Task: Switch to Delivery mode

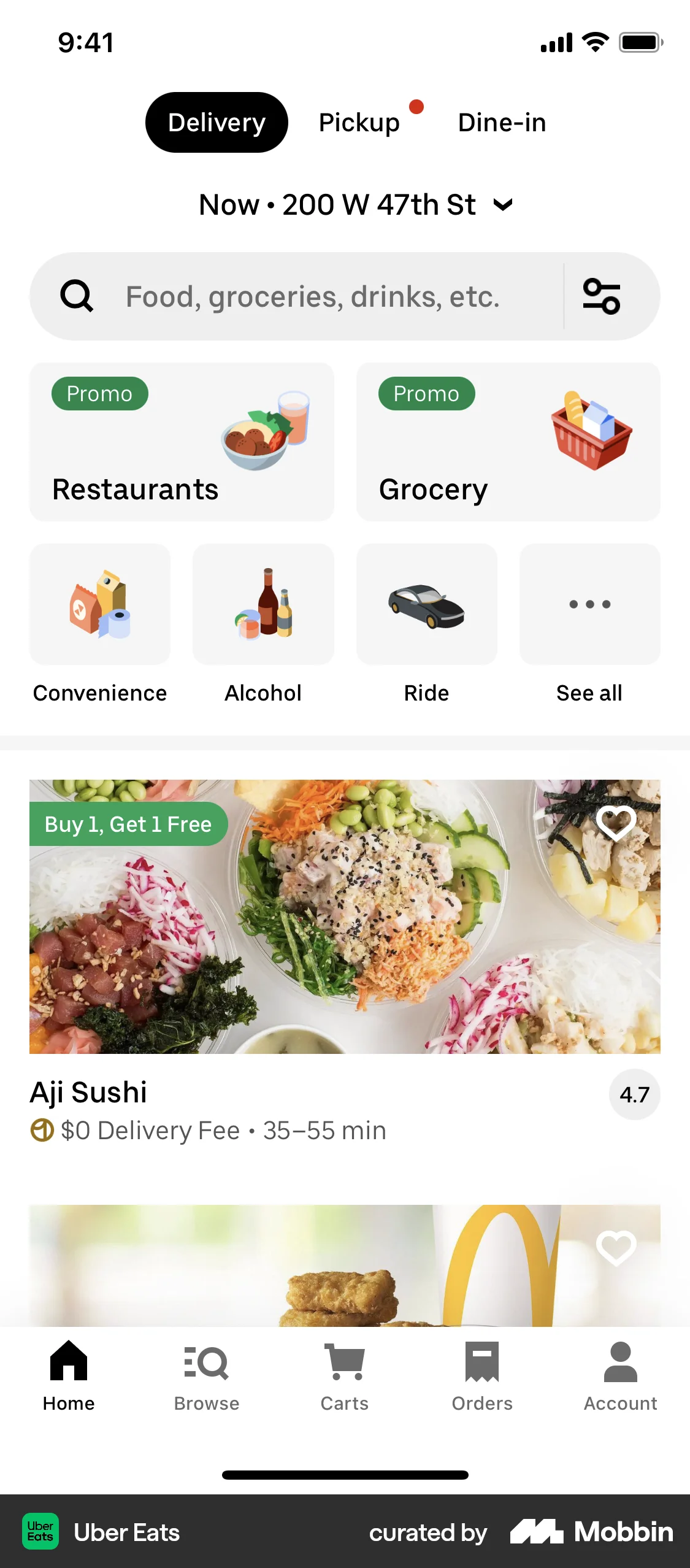Action: pos(216,121)
